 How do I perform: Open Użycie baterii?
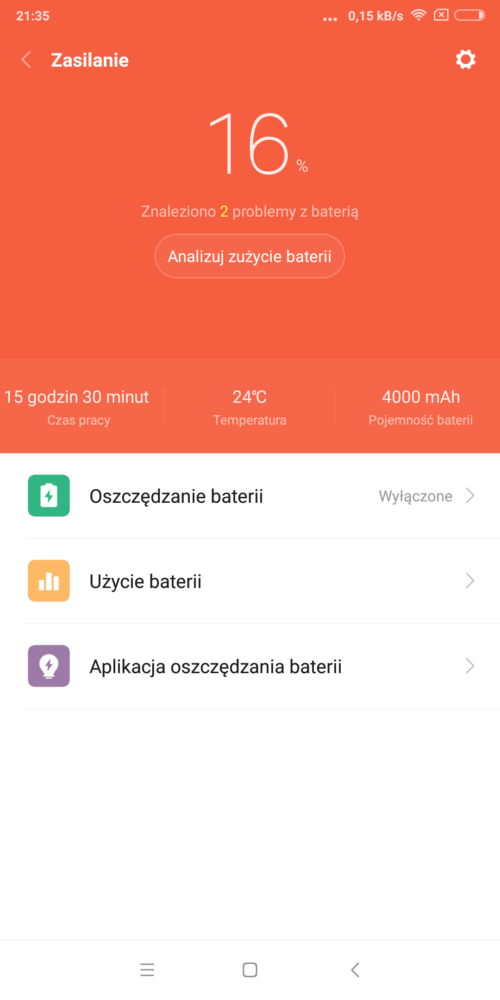[x=250, y=581]
